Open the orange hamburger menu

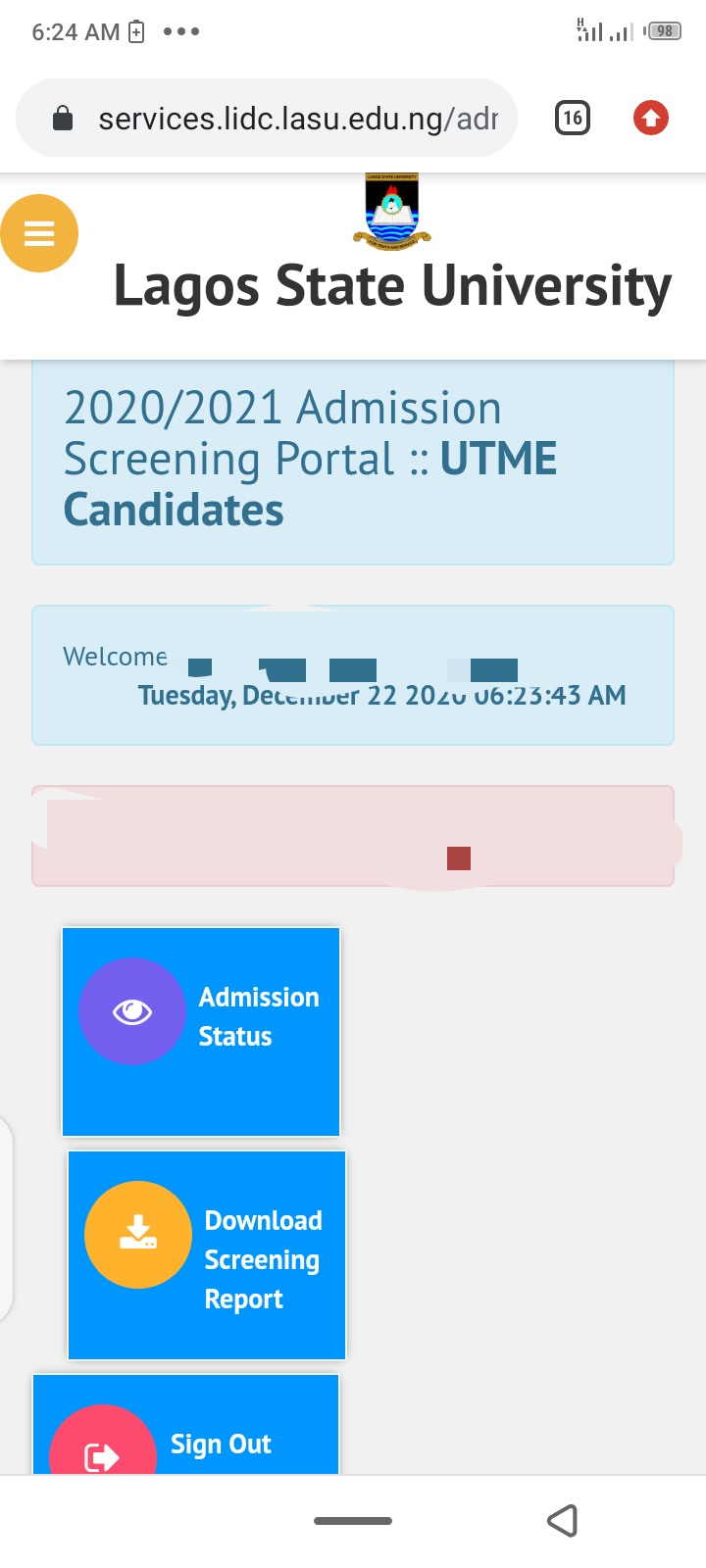(x=39, y=233)
